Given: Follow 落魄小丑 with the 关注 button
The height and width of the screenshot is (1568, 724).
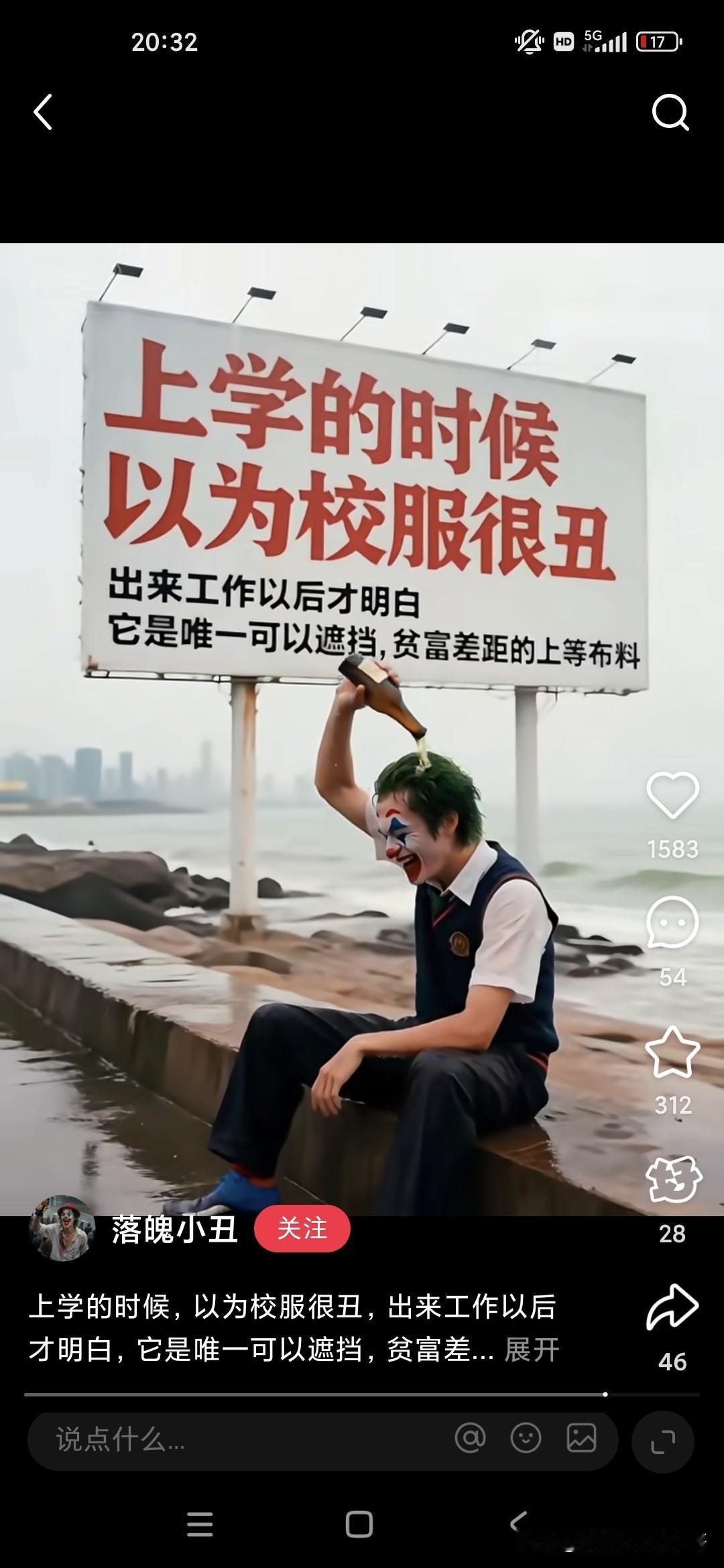Looking at the screenshot, I should click(x=302, y=1228).
